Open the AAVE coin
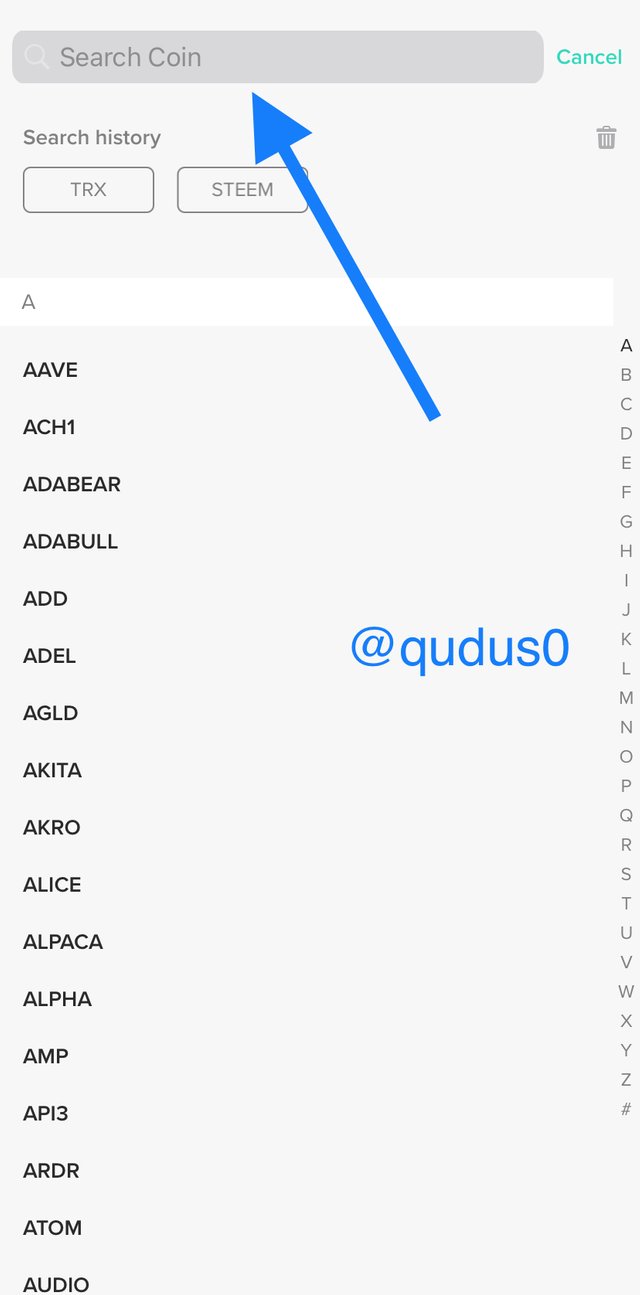640x1295 pixels. click(50, 370)
